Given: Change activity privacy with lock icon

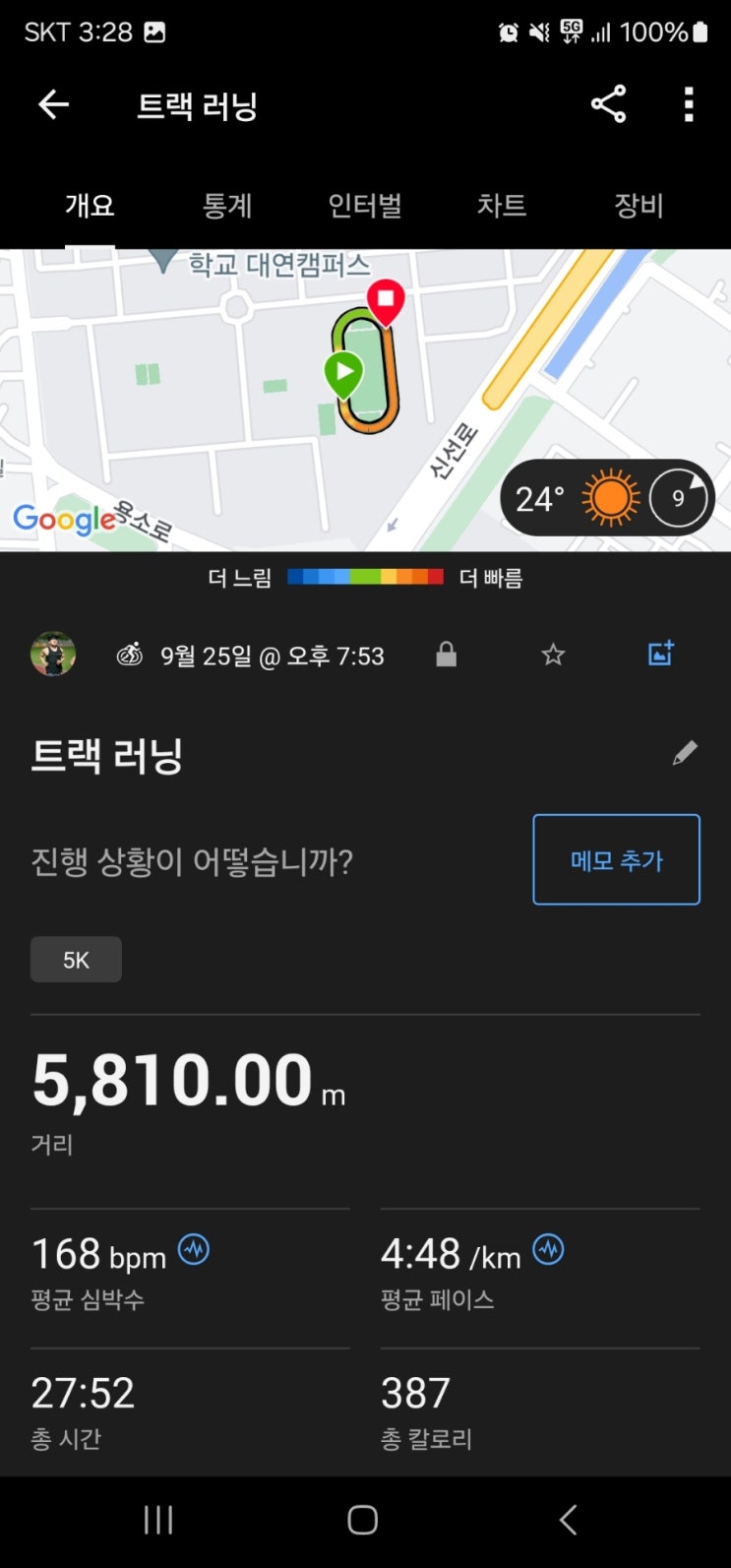Looking at the screenshot, I should click(x=447, y=655).
